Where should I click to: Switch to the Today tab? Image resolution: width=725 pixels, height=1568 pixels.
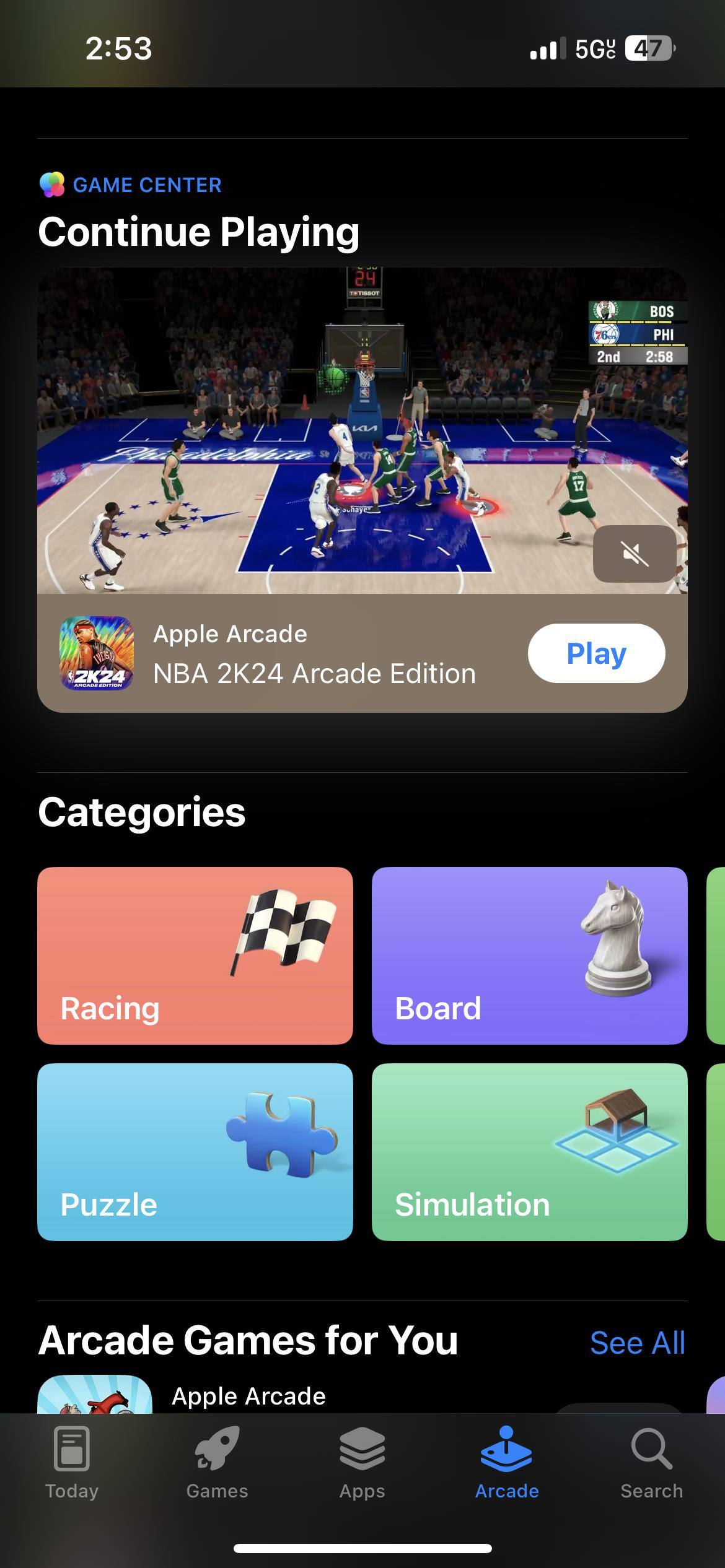tap(72, 1463)
